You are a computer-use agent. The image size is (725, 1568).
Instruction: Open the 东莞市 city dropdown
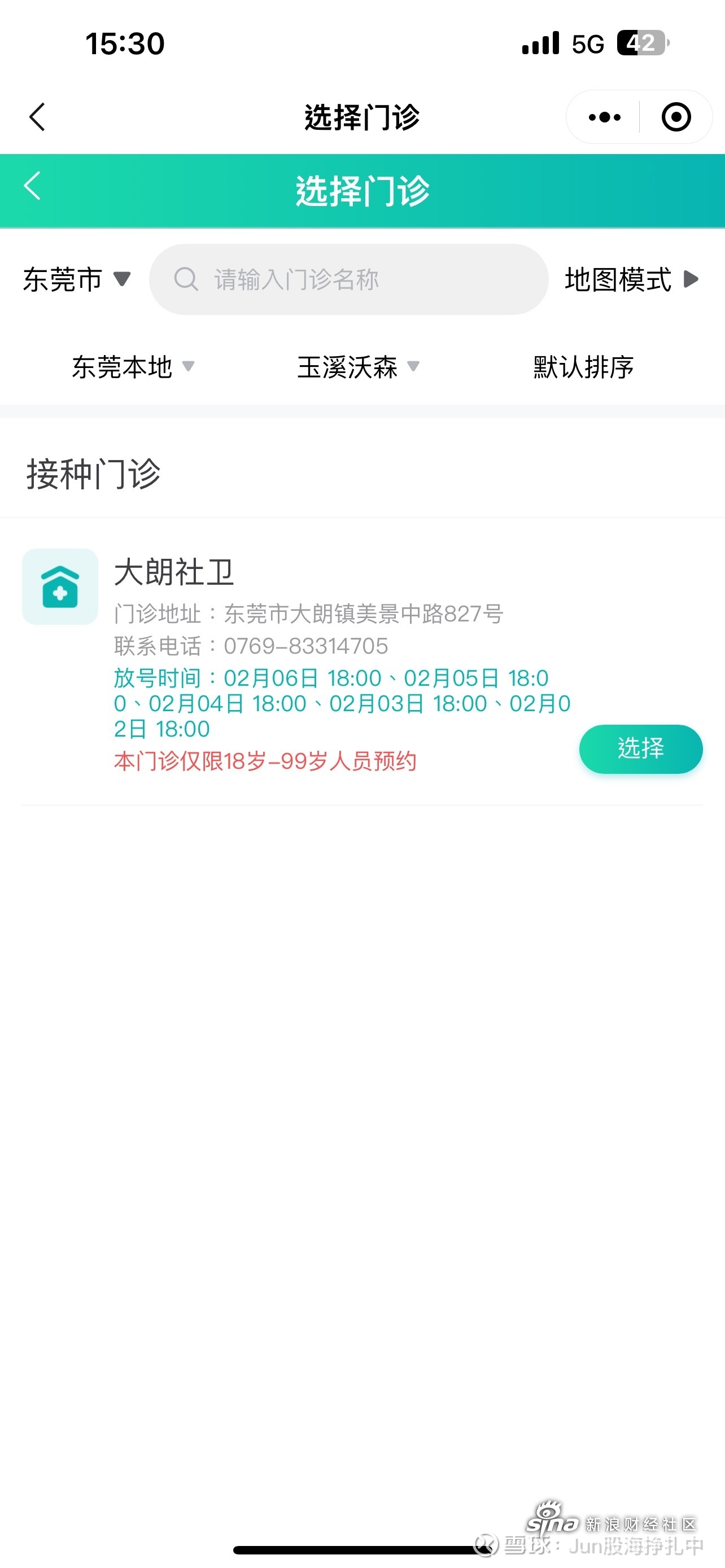click(76, 280)
